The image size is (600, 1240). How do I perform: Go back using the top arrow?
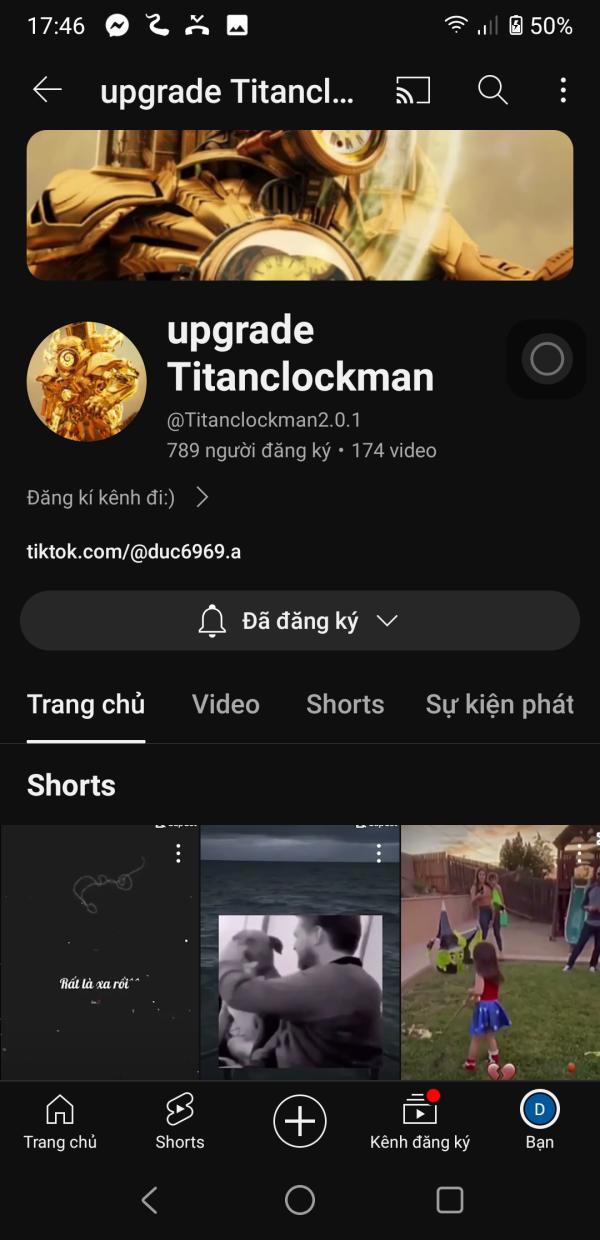(x=47, y=90)
